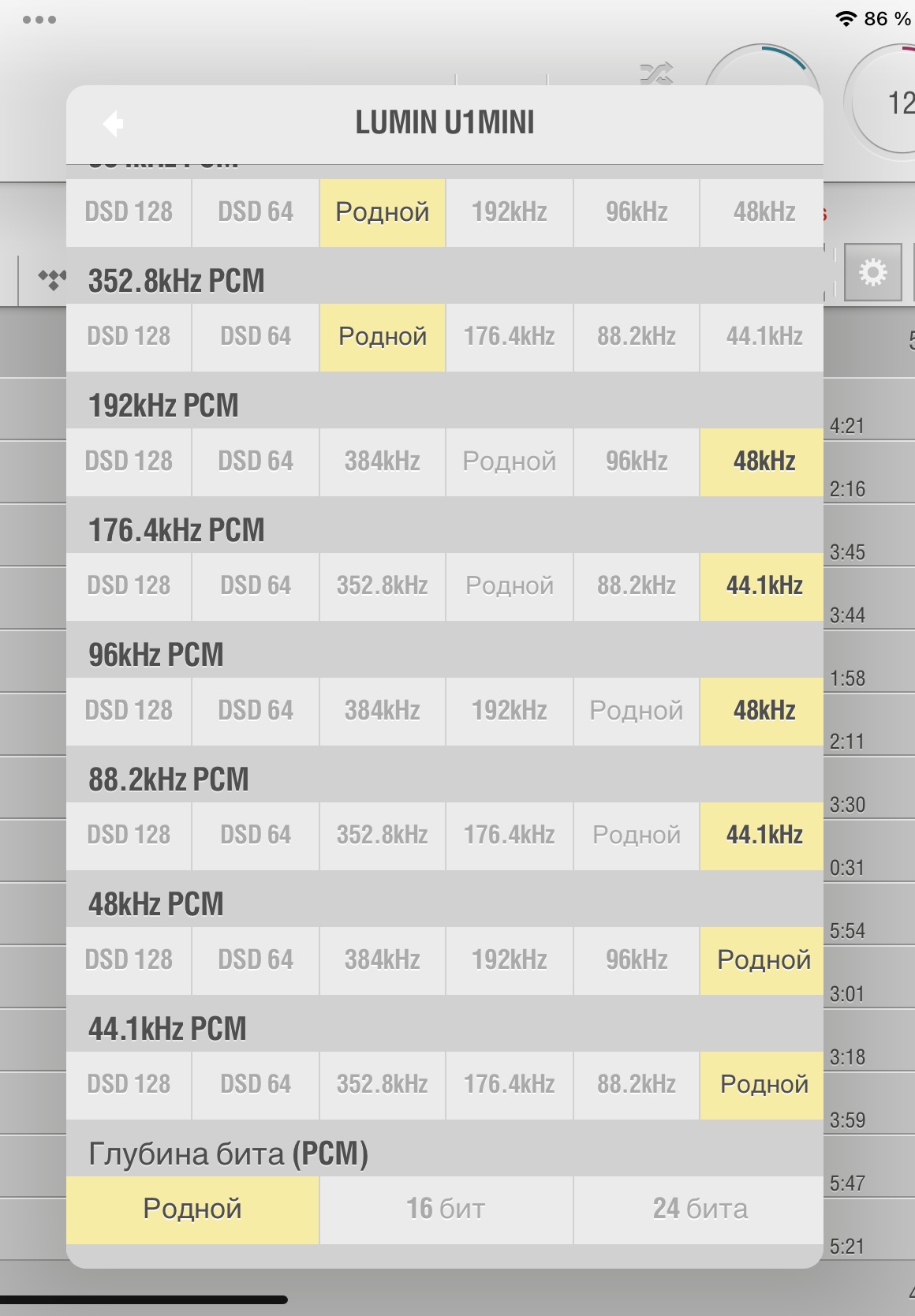Go back using the LUMIN U1MINI arrow
The width and height of the screenshot is (915, 1316).
(113, 123)
